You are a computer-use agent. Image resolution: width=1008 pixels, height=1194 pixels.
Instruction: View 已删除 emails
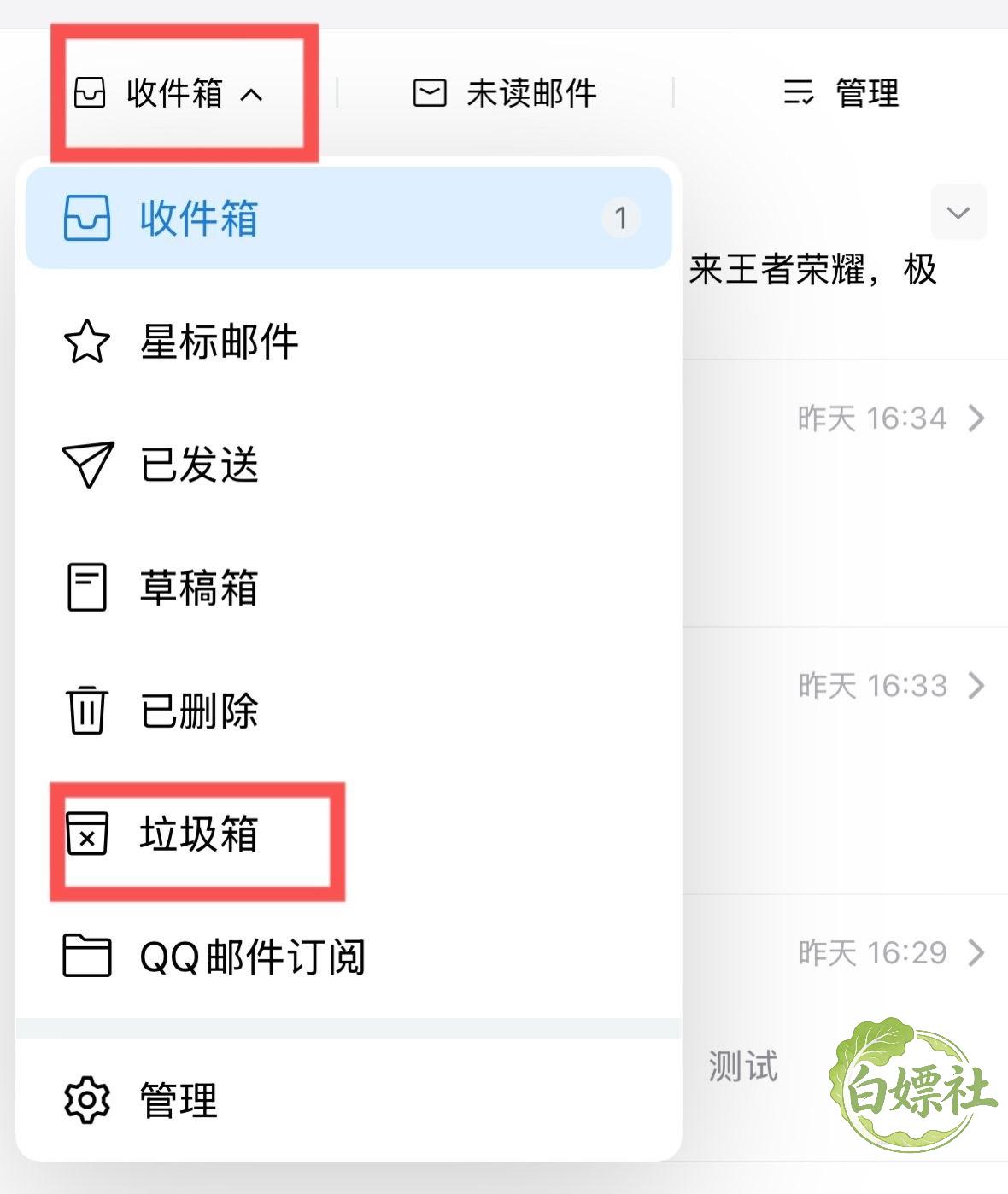pos(349,711)
